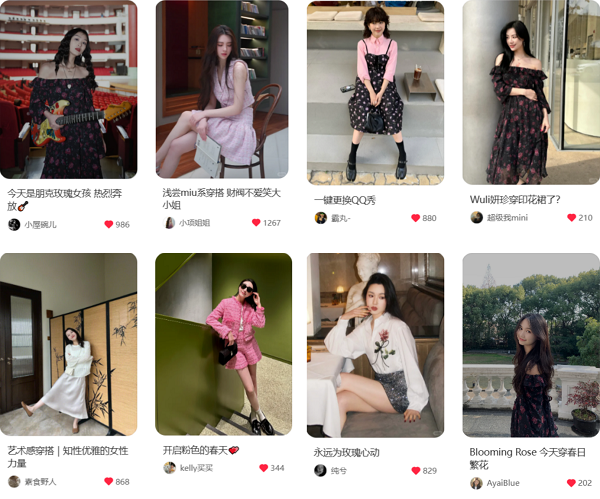Like the post by AyaiBlue
This screenshot has height=499, width=600.
572,483
